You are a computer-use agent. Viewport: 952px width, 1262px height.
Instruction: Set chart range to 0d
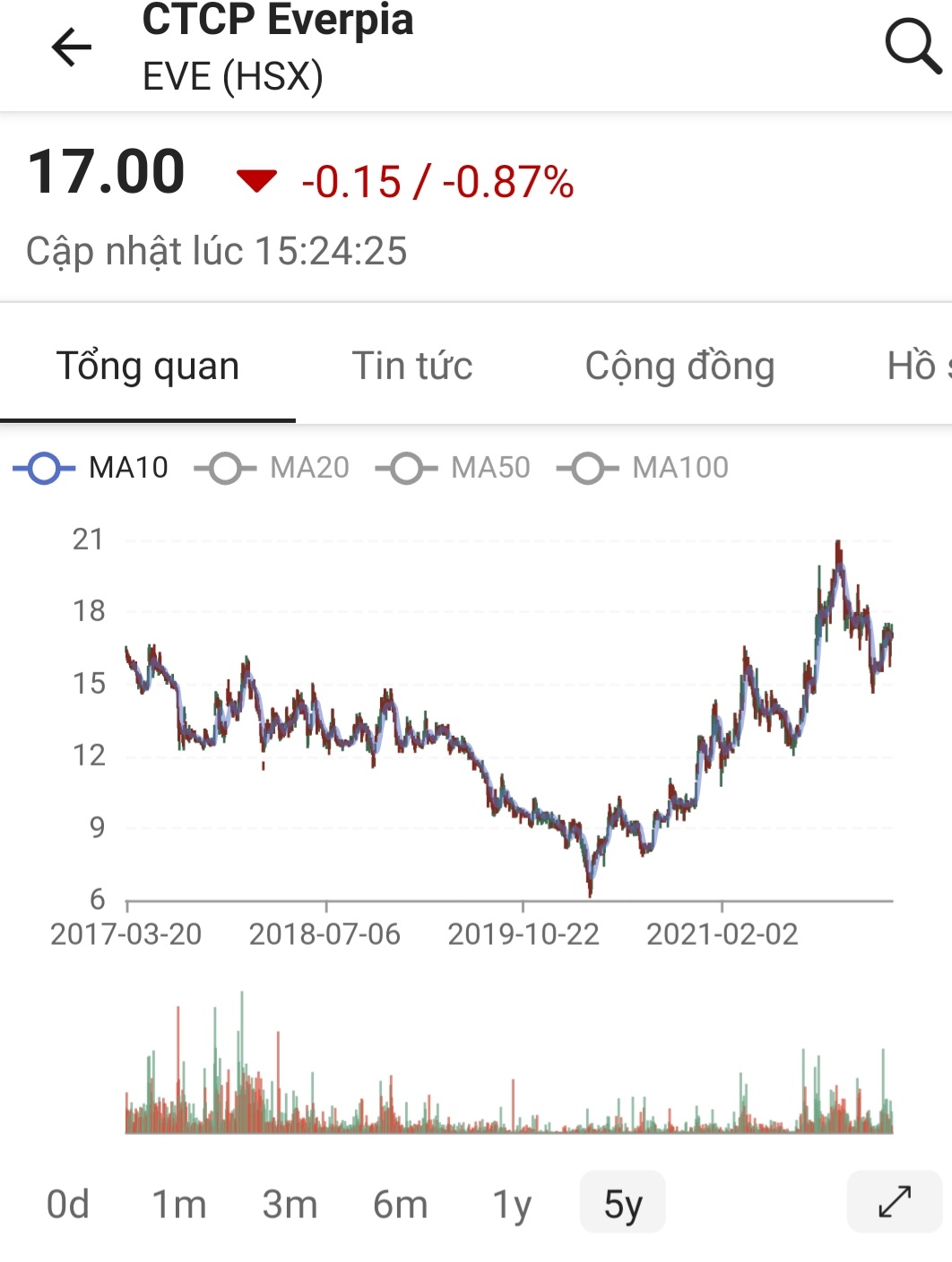pos(68,1204)
